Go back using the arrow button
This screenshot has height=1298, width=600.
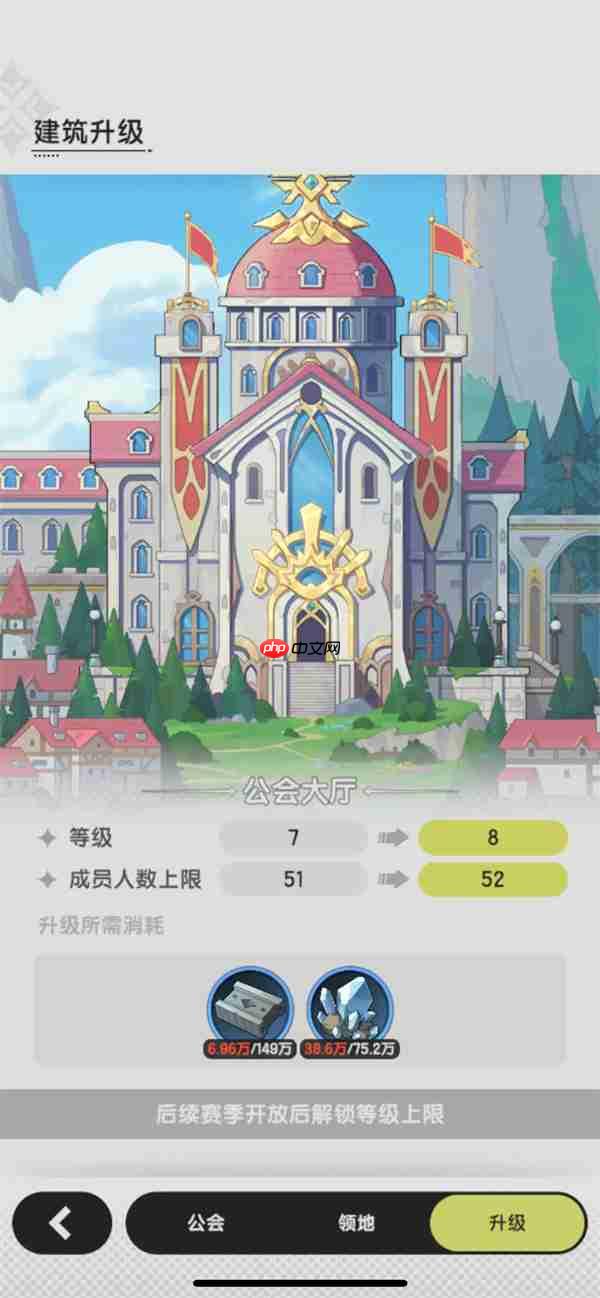[62, 1222]
